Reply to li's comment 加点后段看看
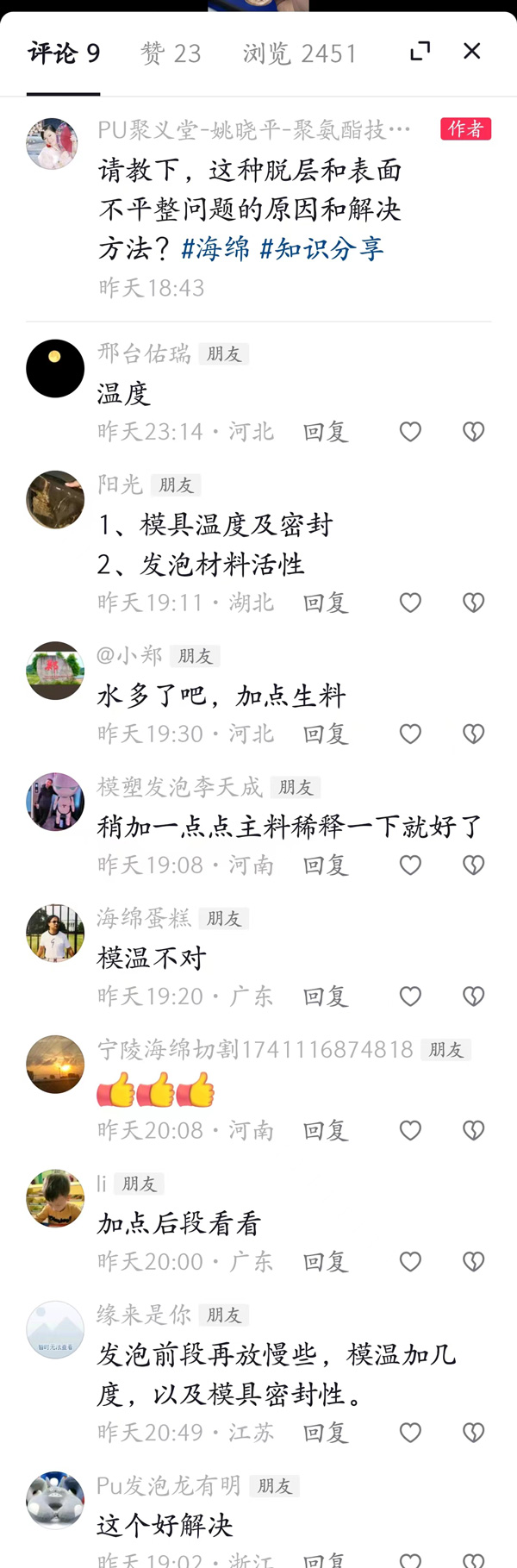517x1568 pixels. click(325, 1262)
